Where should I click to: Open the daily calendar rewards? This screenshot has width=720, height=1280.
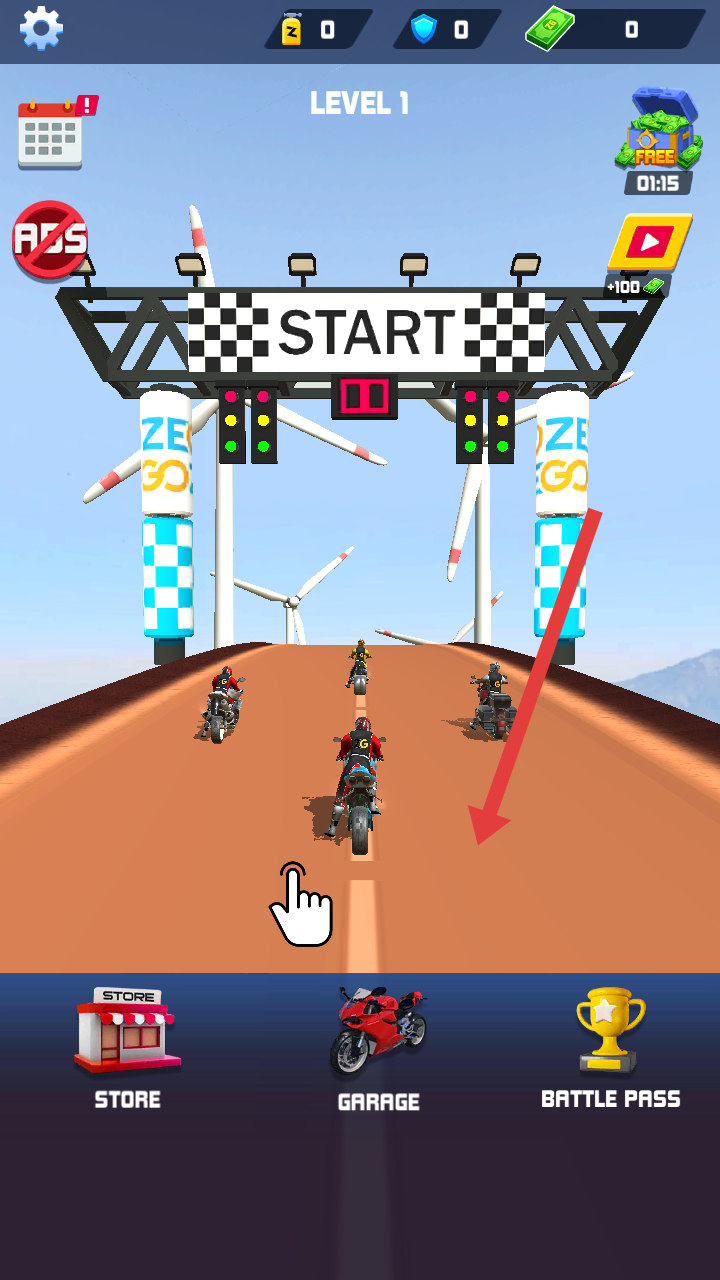(52, 134)
